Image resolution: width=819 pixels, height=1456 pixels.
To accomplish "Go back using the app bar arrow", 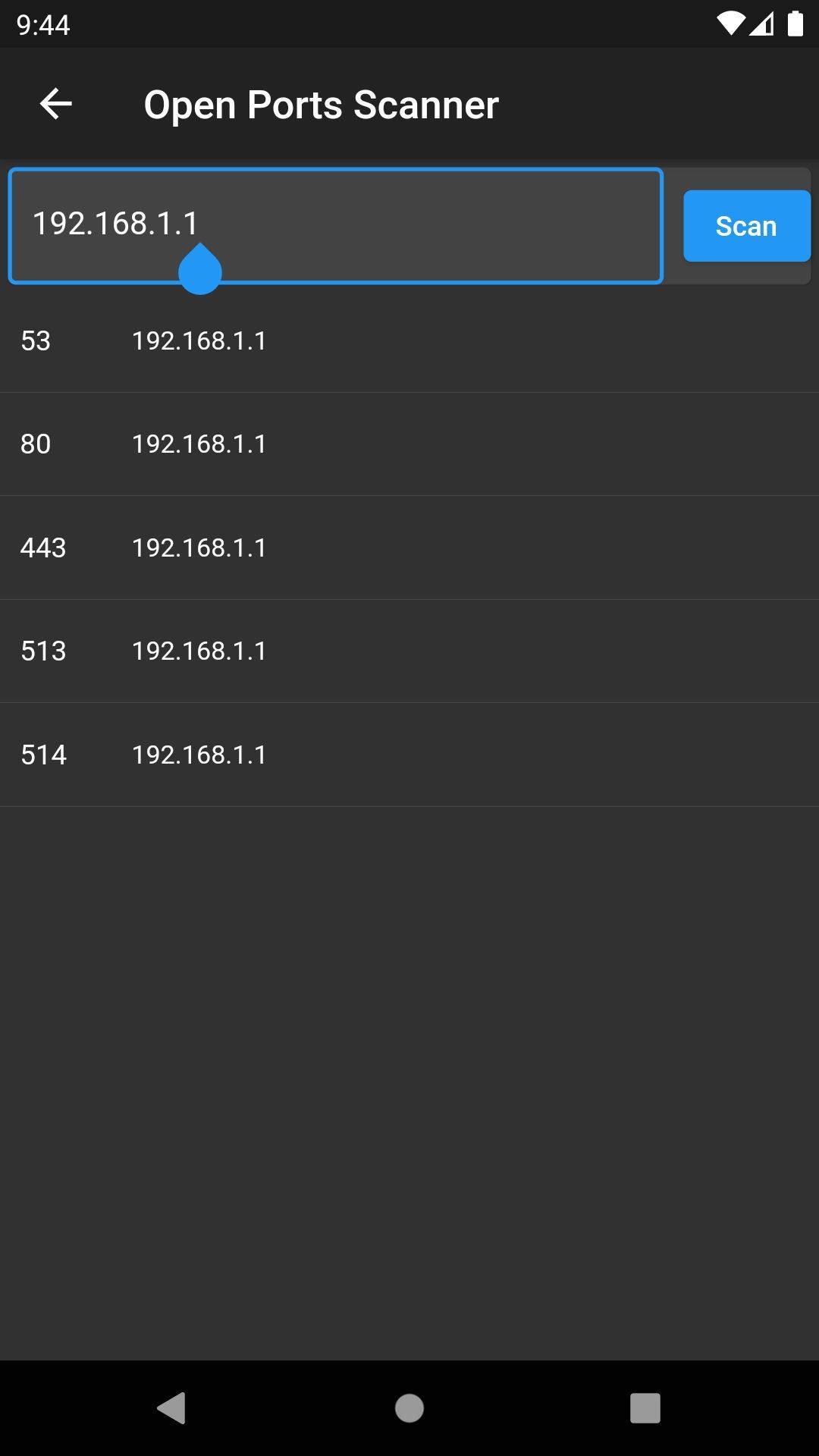I will (x=55, y=104).
